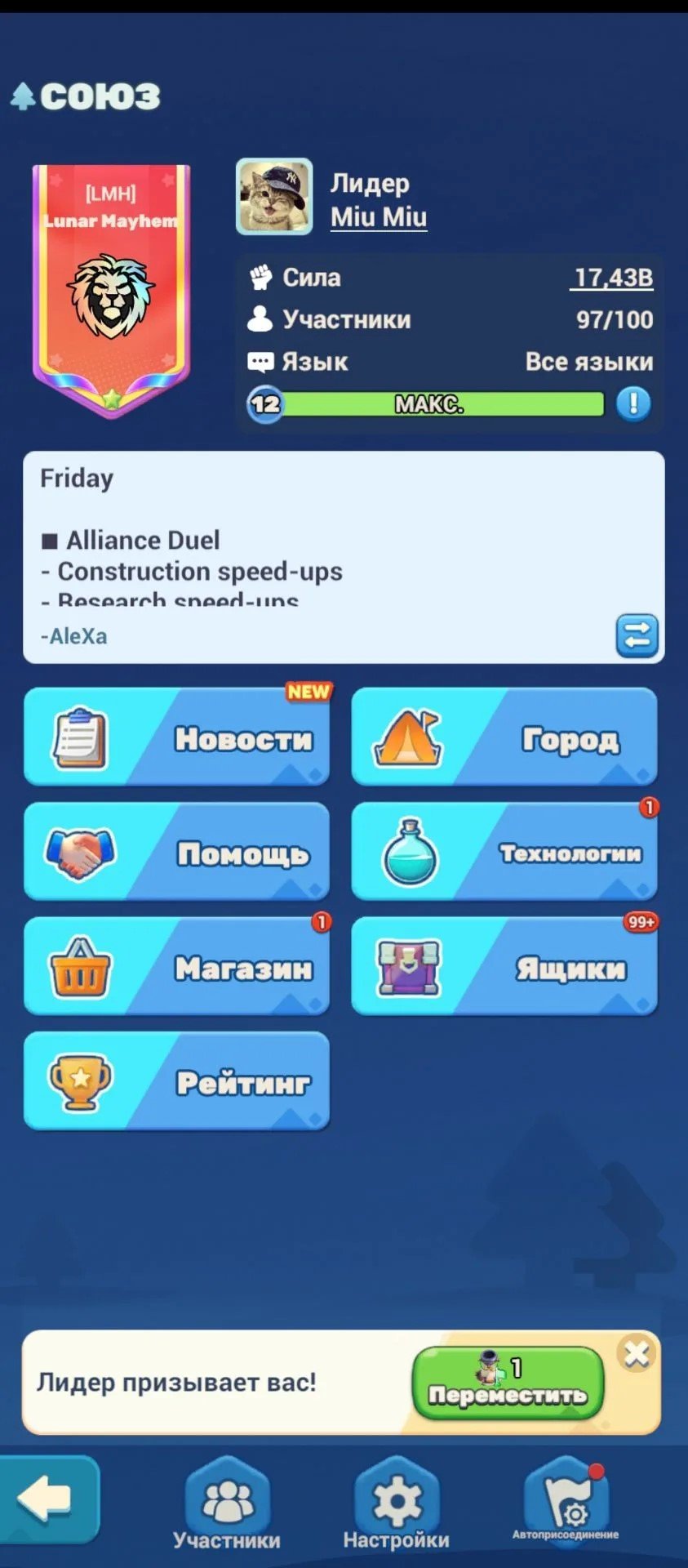Tap the leader's cat avatar
Screen dimensions: 688x1568
pos(274,197)
